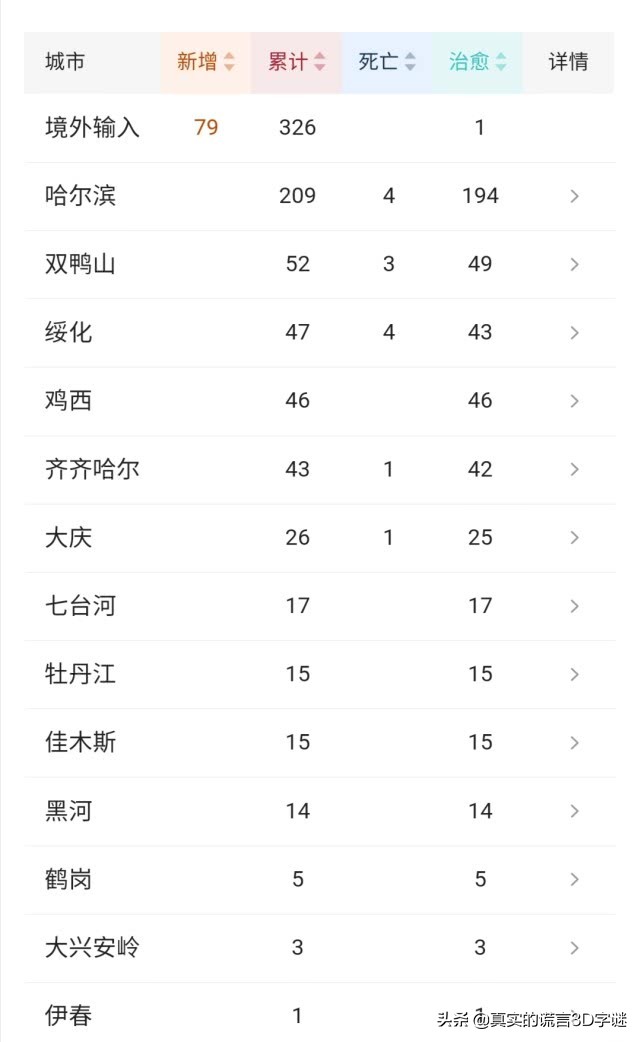Viewport: 641px width, 1042px height.
Task: View details for 大庆
Action: tap(575, 538)
